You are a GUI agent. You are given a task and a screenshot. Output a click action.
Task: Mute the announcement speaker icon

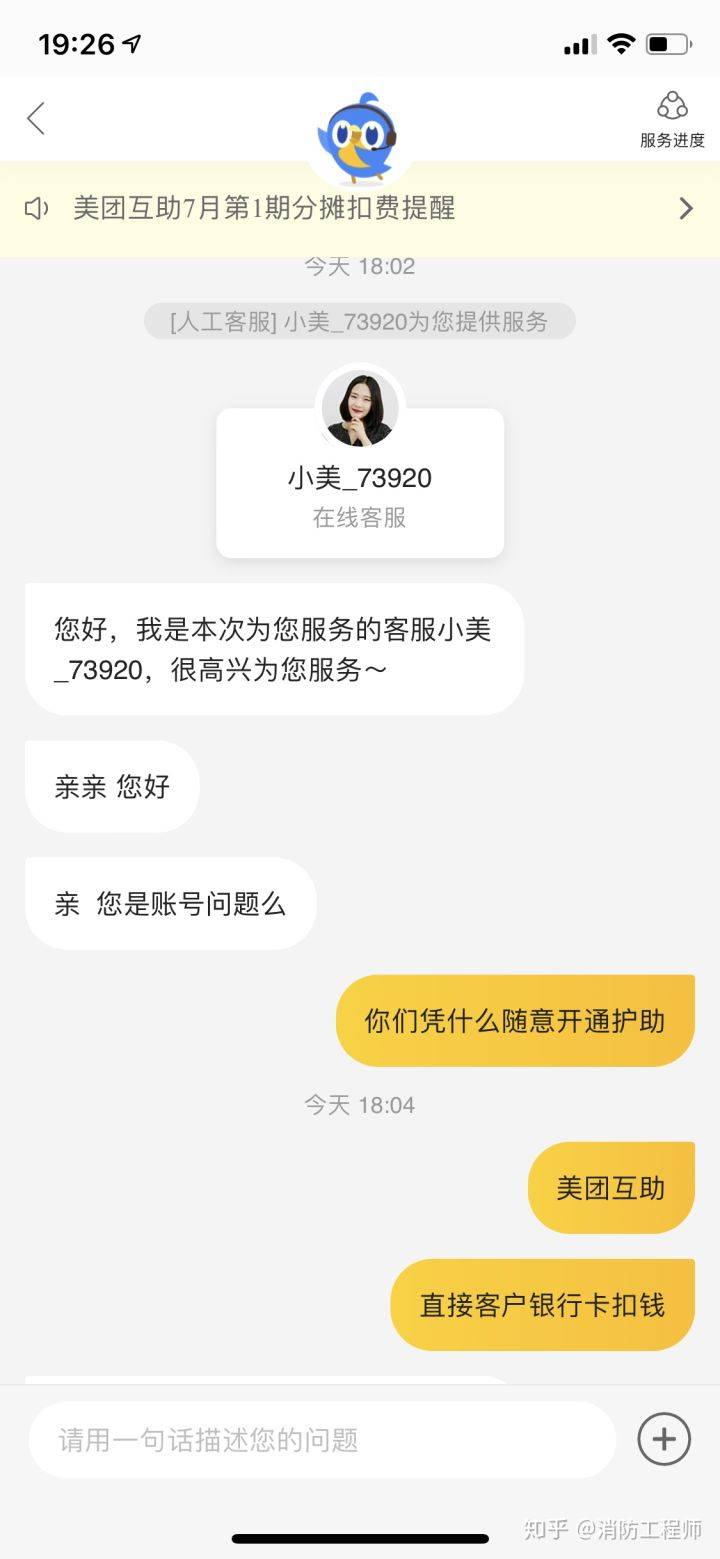pyautogui.click(x=37, y=208)
